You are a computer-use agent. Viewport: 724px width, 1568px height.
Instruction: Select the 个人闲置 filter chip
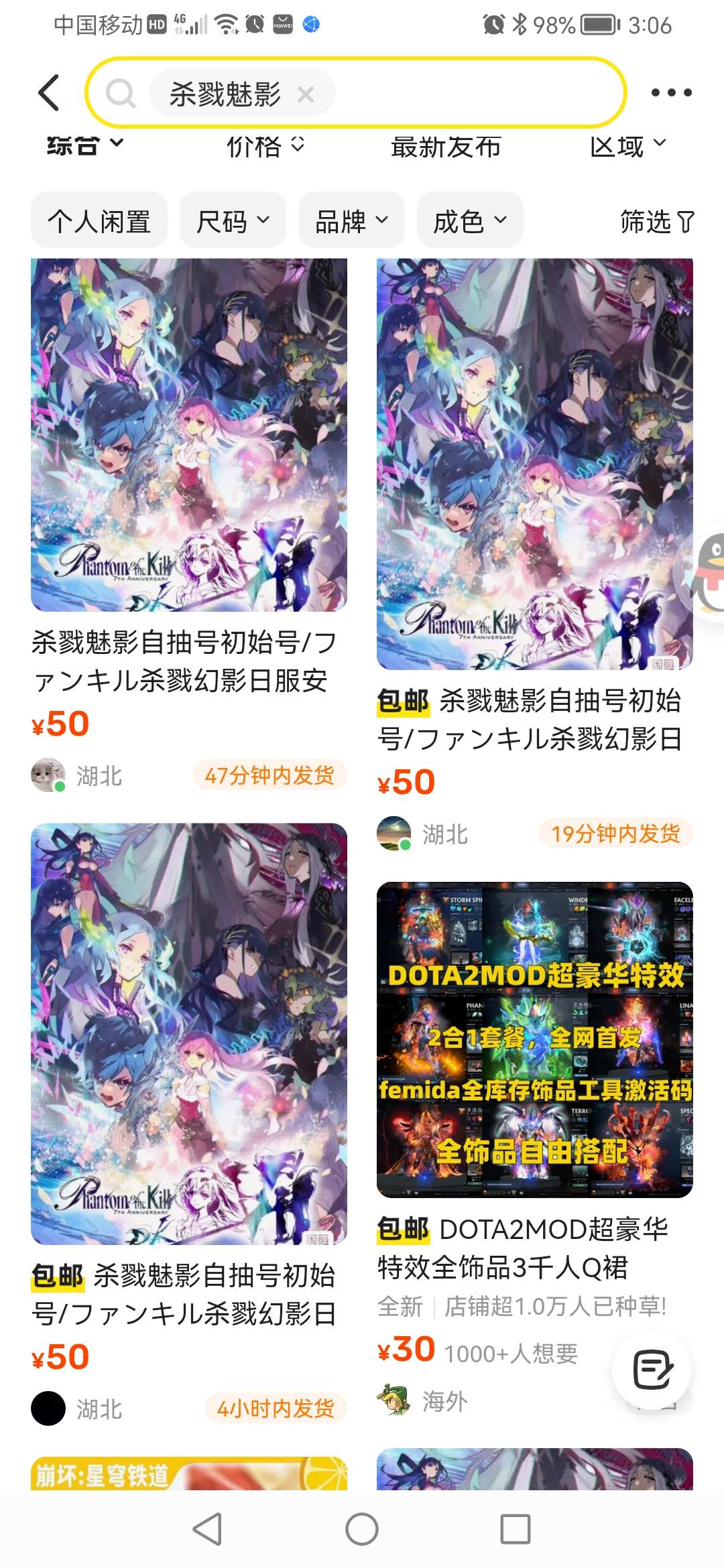click(x=99, y=221)
